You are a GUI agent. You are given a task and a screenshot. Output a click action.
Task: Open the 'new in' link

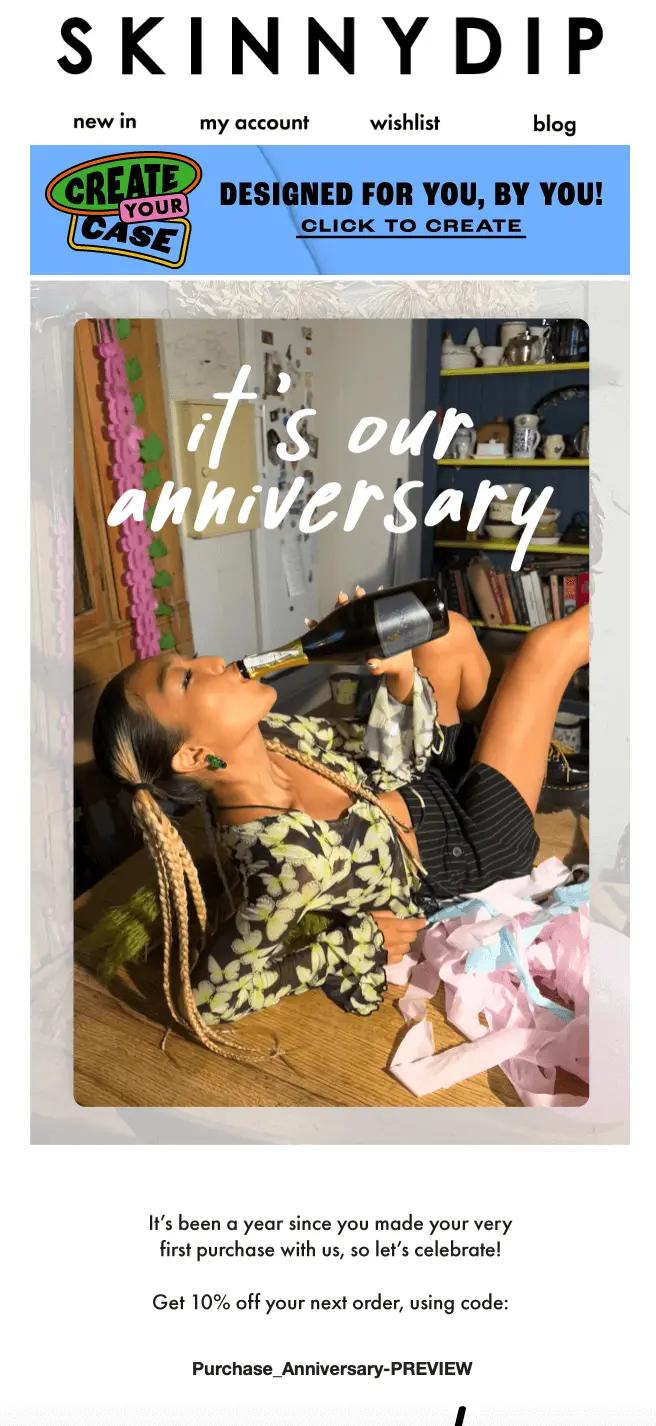(104, 122)
